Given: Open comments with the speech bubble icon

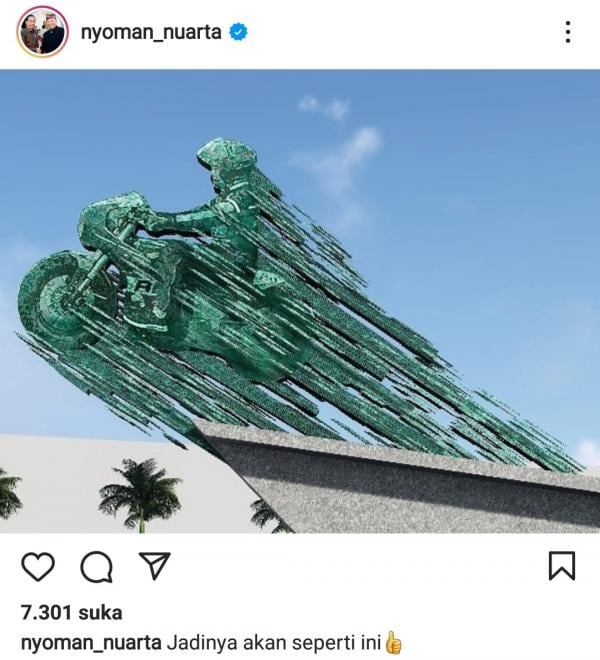Looking at the screenshot, I should click(x=96, y=567).
